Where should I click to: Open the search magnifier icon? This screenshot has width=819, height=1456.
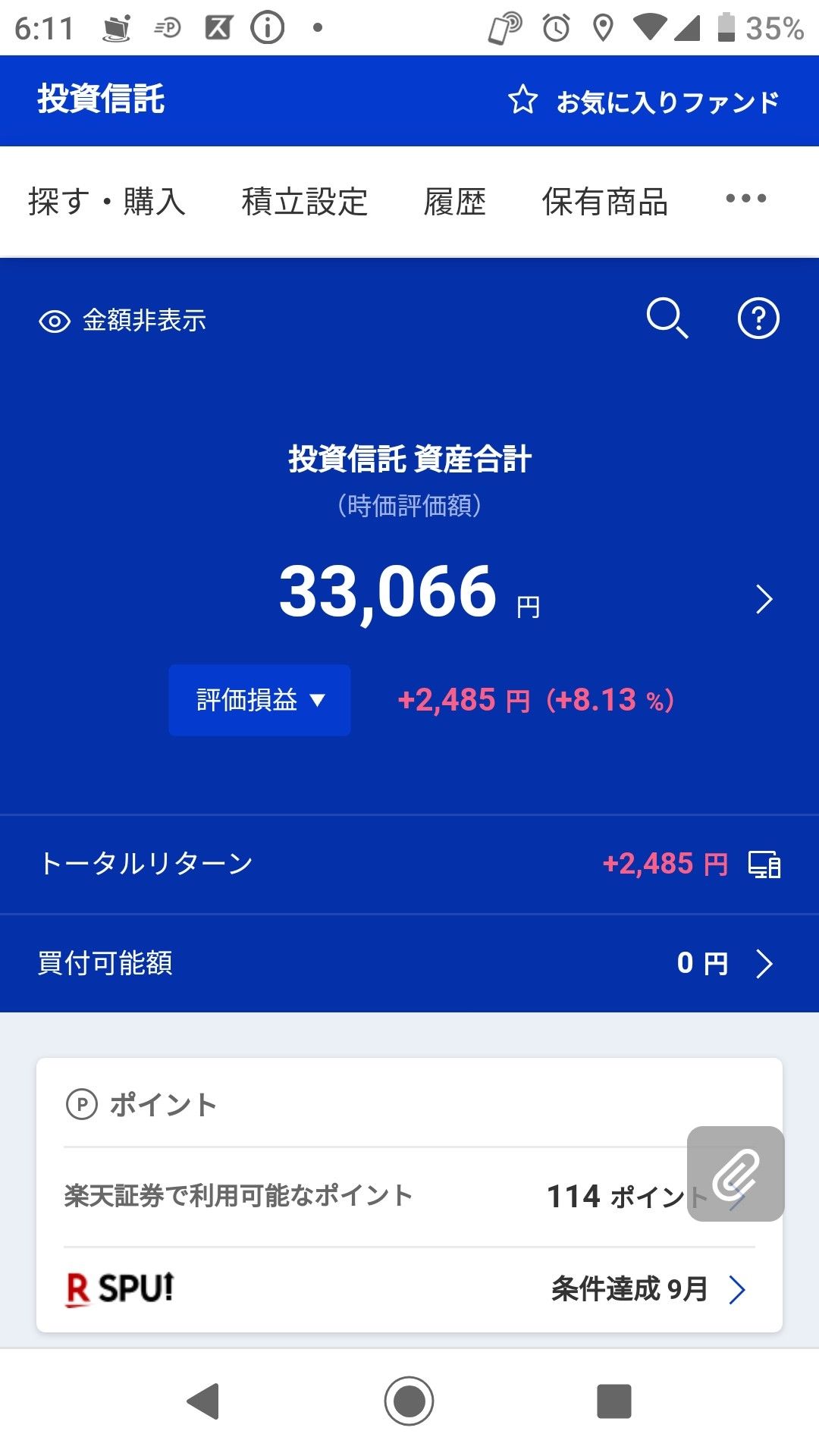(x=667, y=318)
